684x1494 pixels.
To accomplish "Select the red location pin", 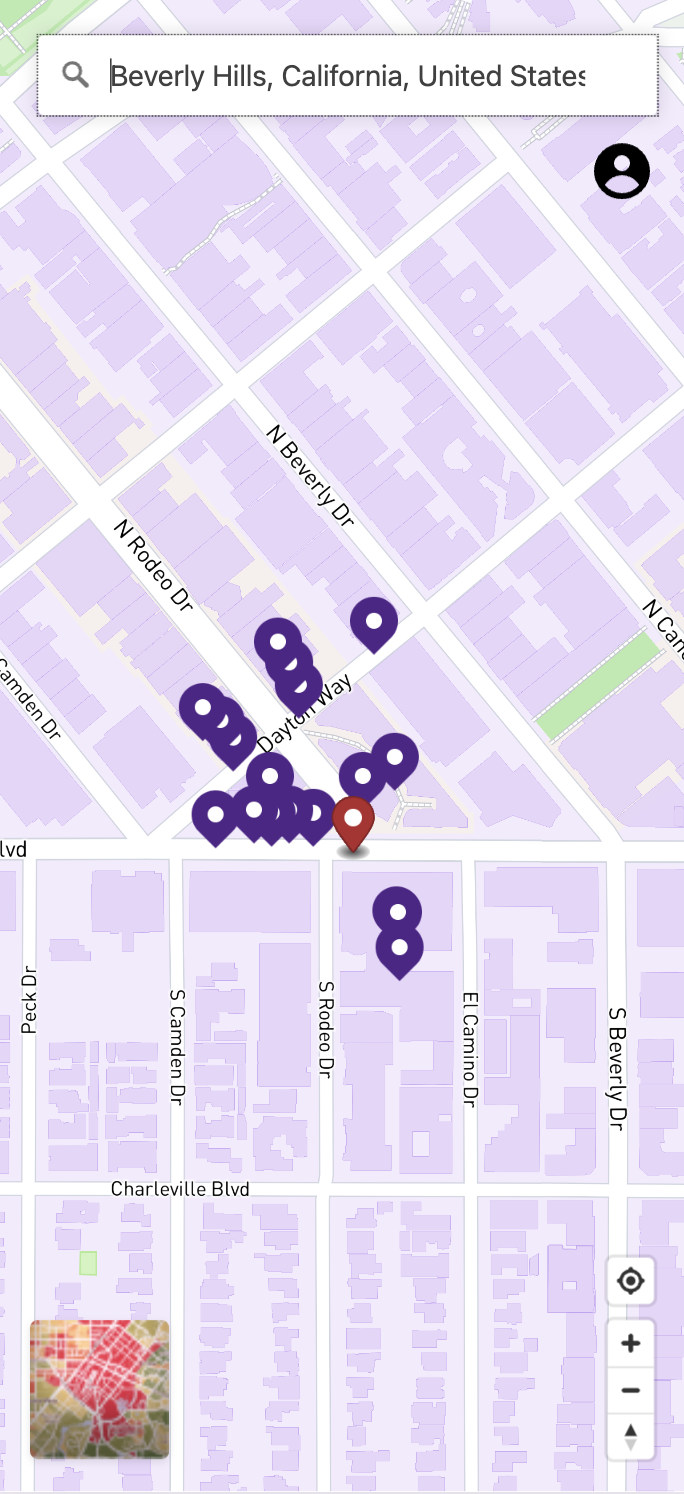I will (353, 824).
